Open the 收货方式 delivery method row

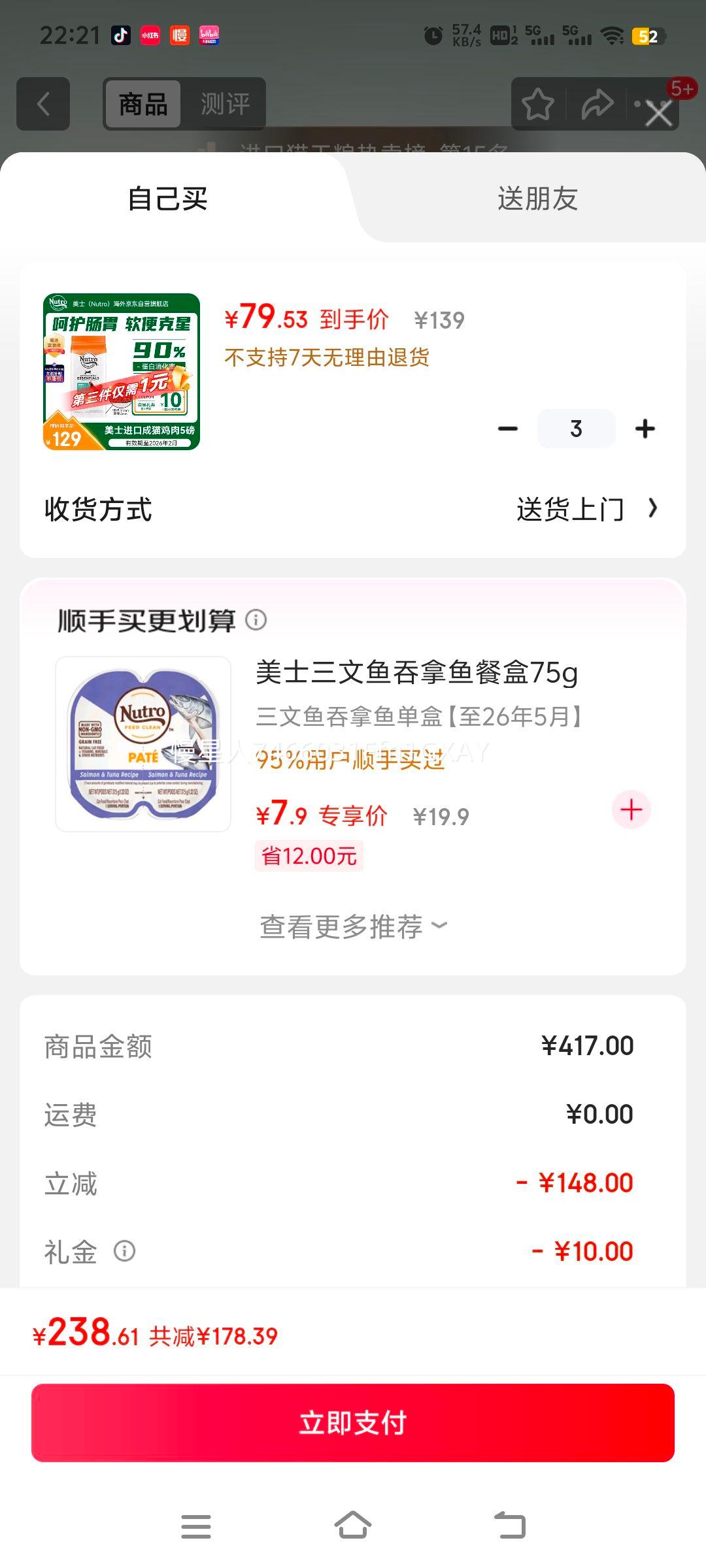pyautogui.click(x=353, y=509)
